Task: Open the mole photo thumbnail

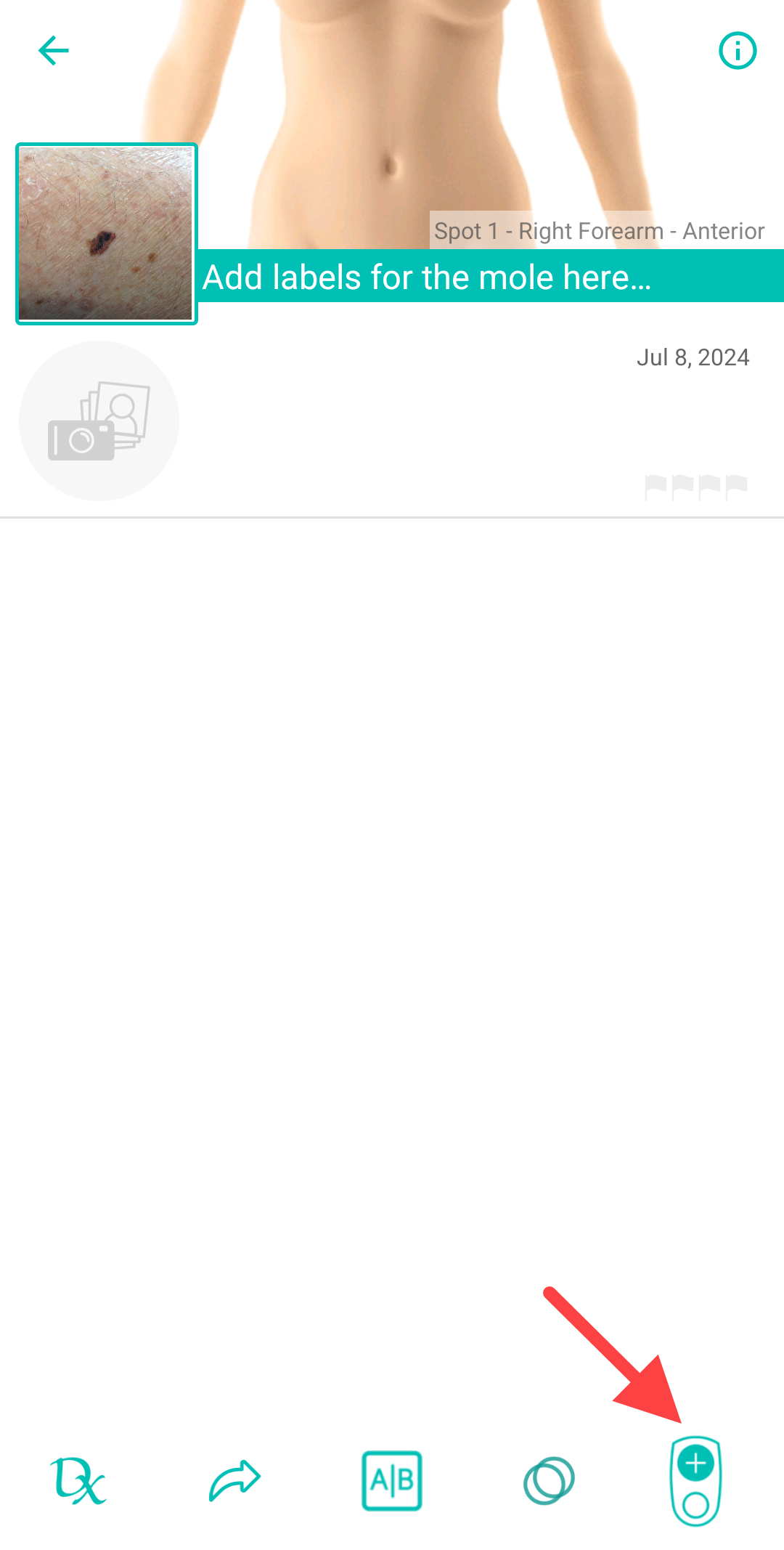Action: tap(107, 234)
